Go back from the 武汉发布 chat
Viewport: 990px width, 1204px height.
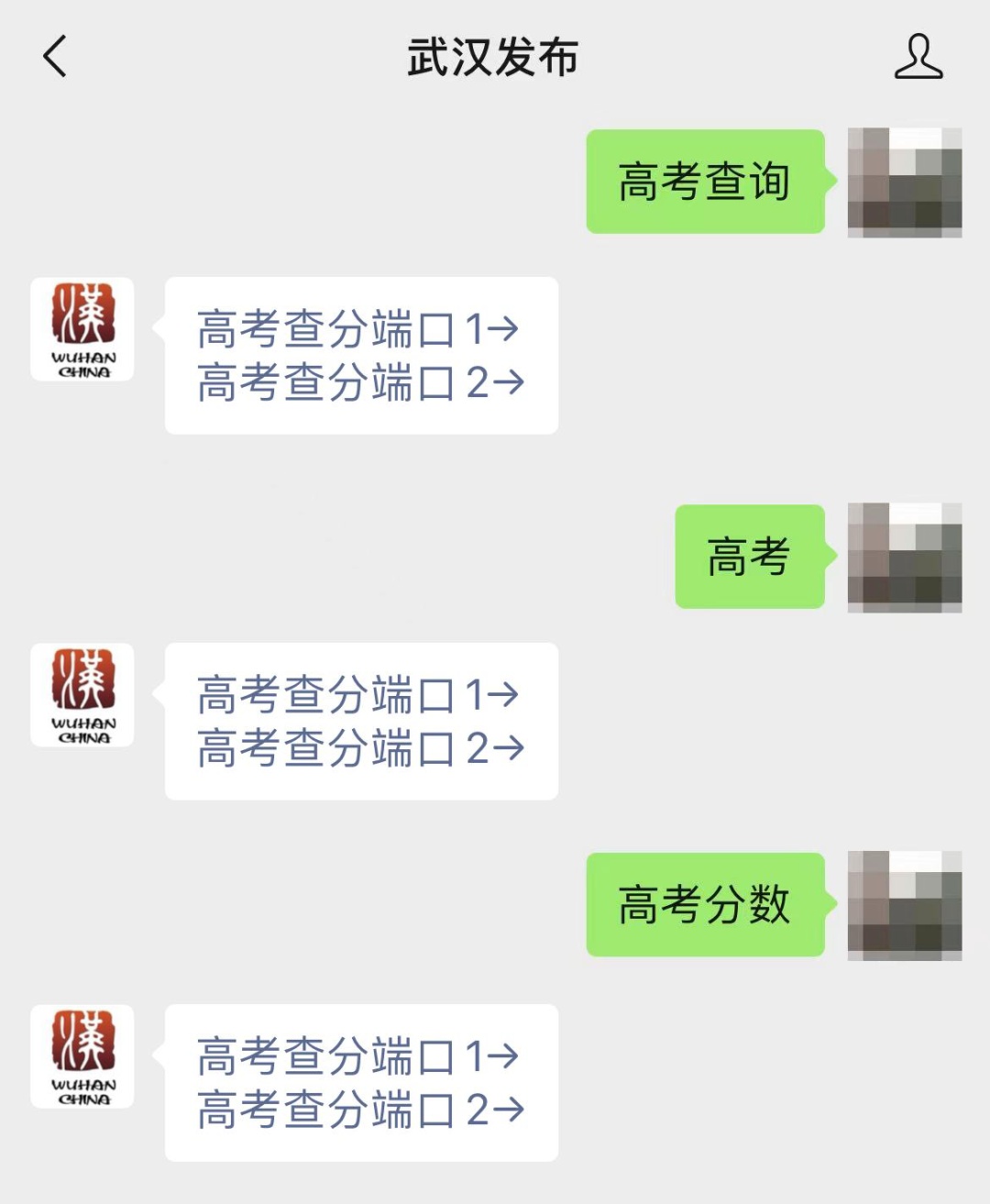click(55, 57)
